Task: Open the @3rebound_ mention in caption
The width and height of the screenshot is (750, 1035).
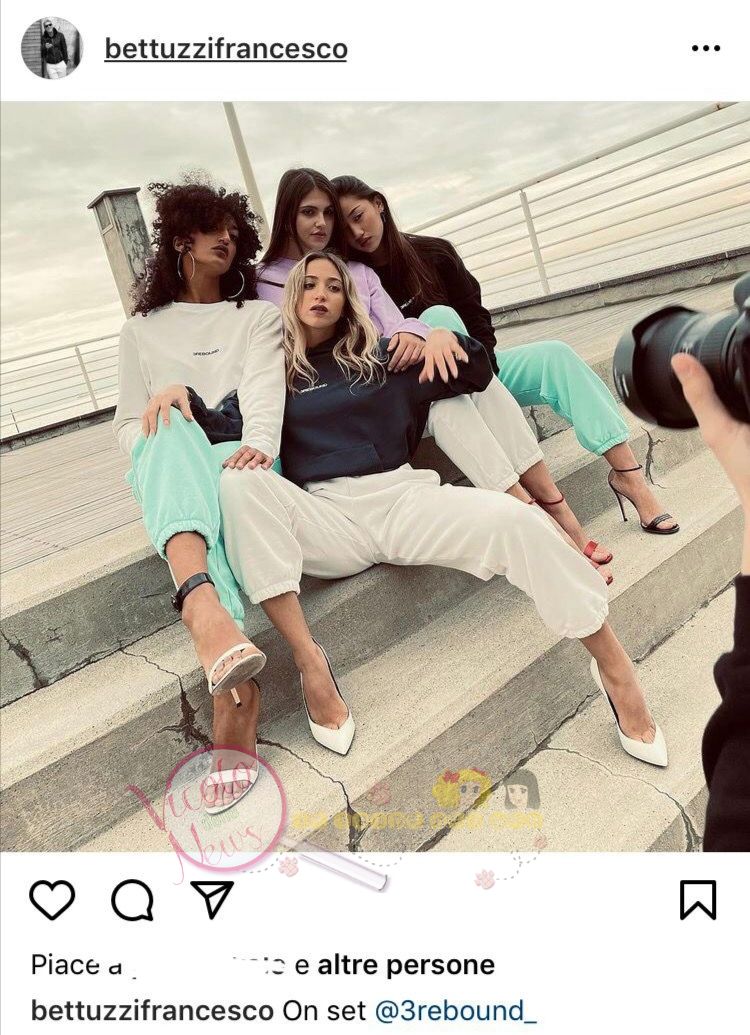Action: (452, 1010)
